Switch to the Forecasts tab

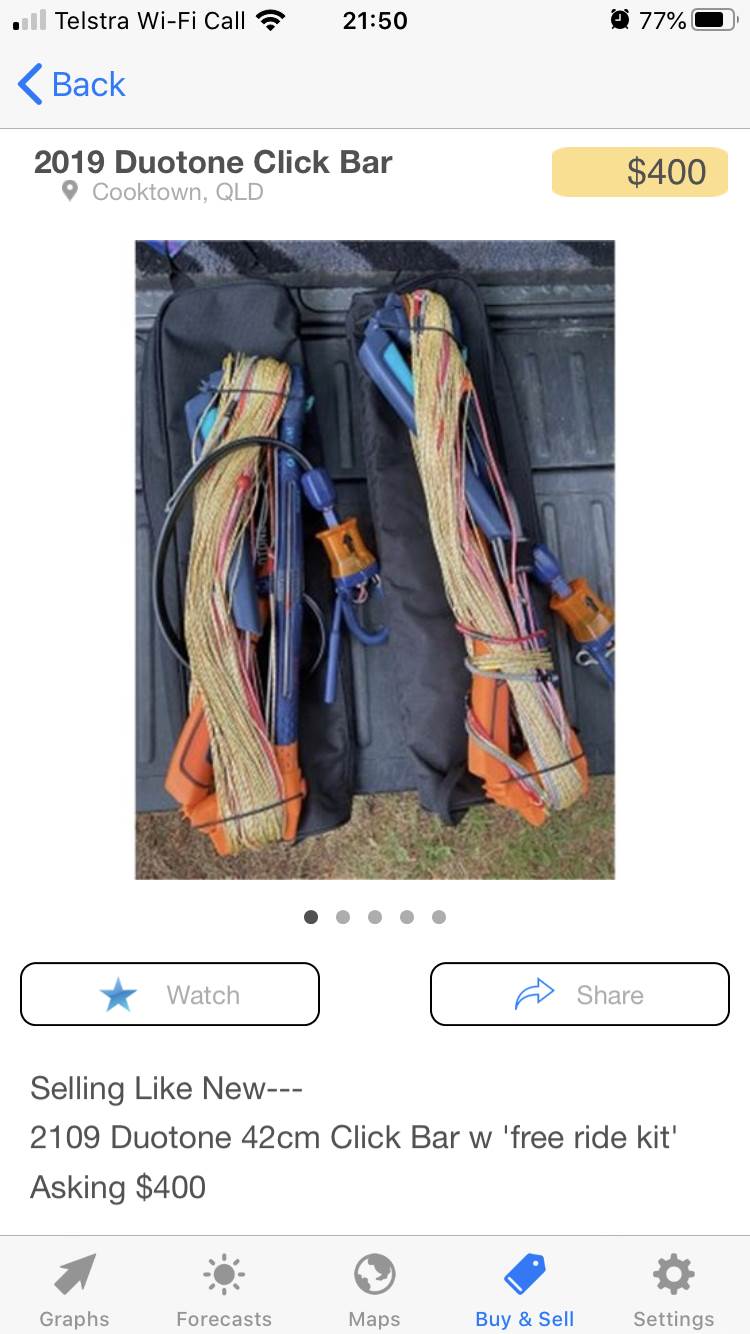(x=223, y=1289)
